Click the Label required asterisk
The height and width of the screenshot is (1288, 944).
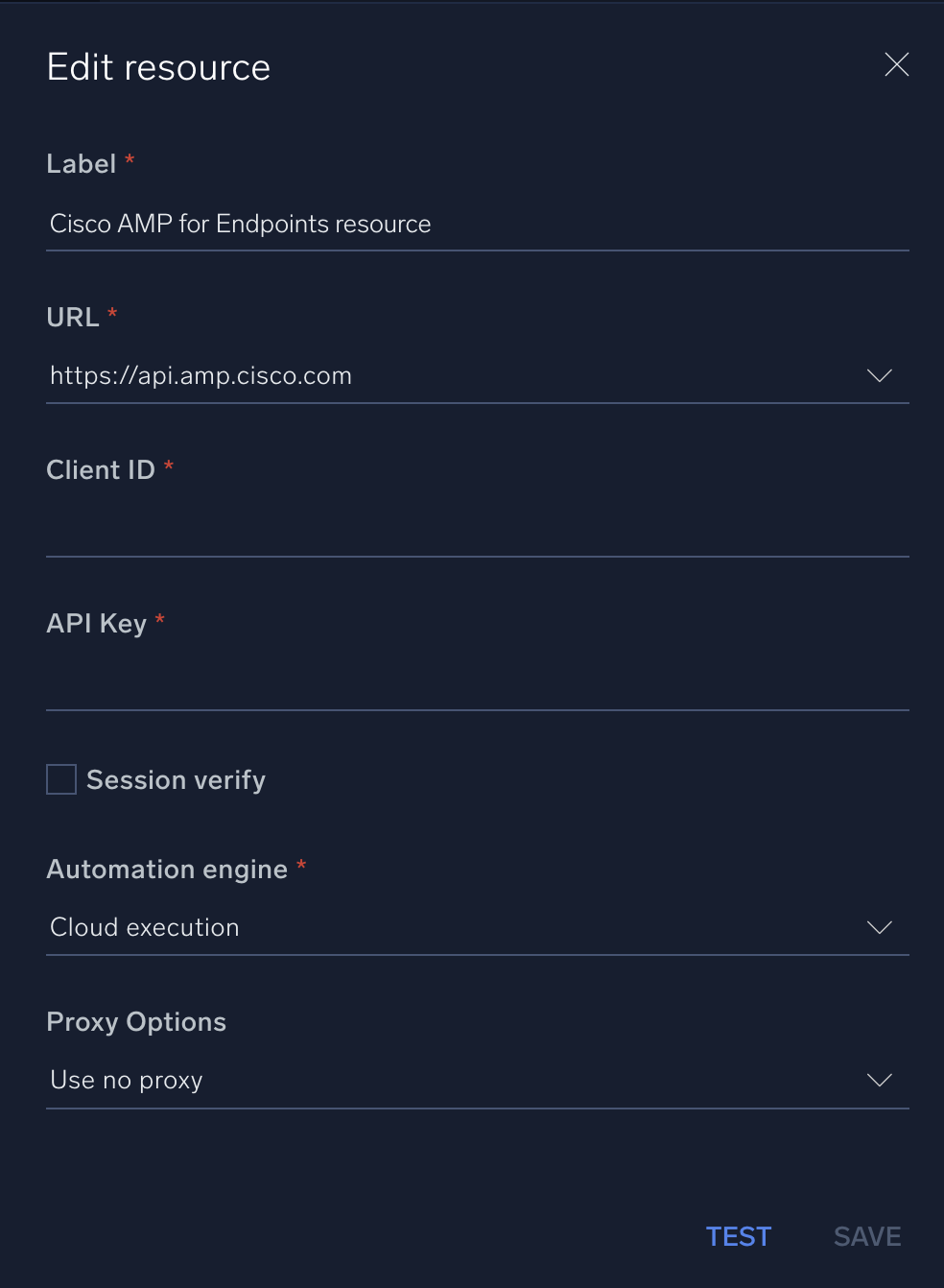pyautogui.click(x=129, y=159)
